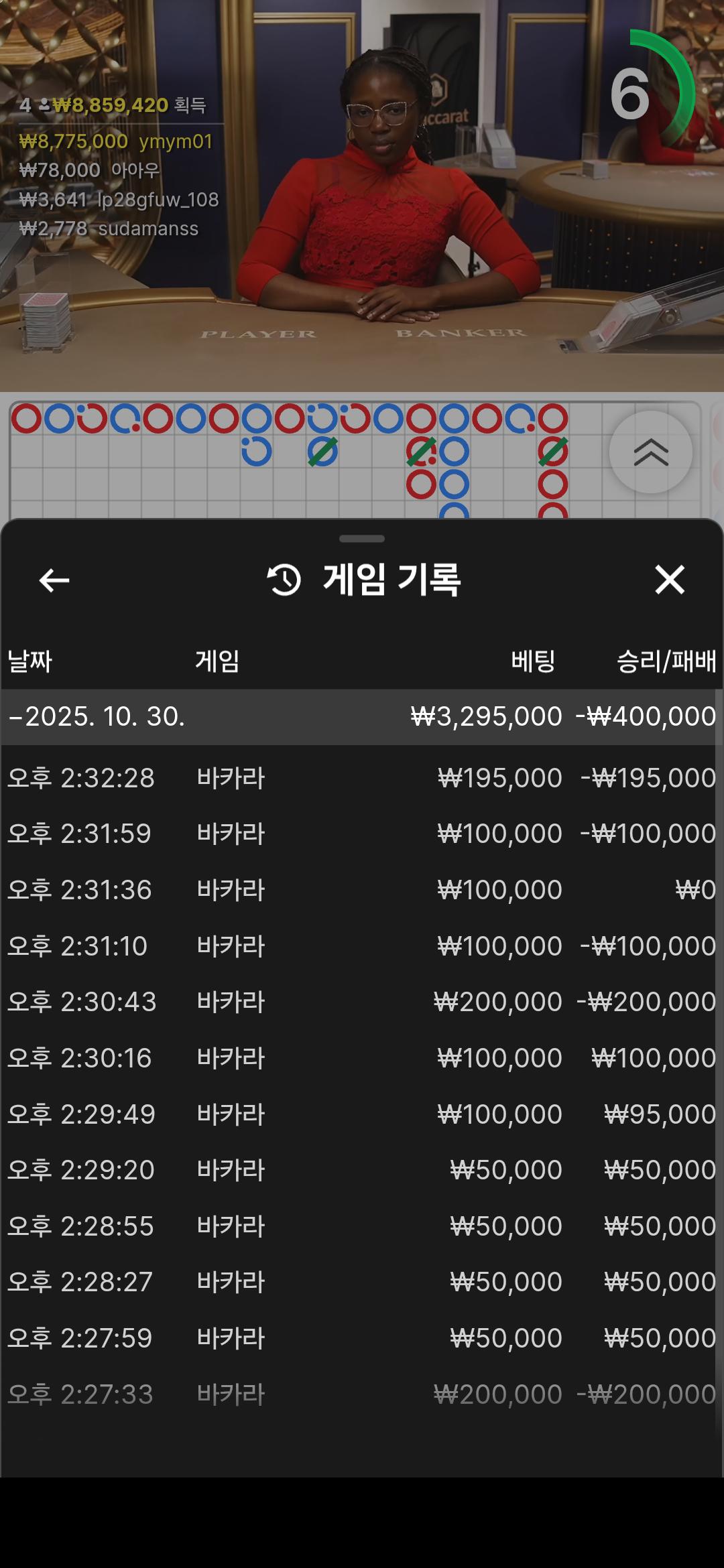
Task: Open the 오후 2:29:49 round that won ₩95,000
Action: (x=362, y=1114)
